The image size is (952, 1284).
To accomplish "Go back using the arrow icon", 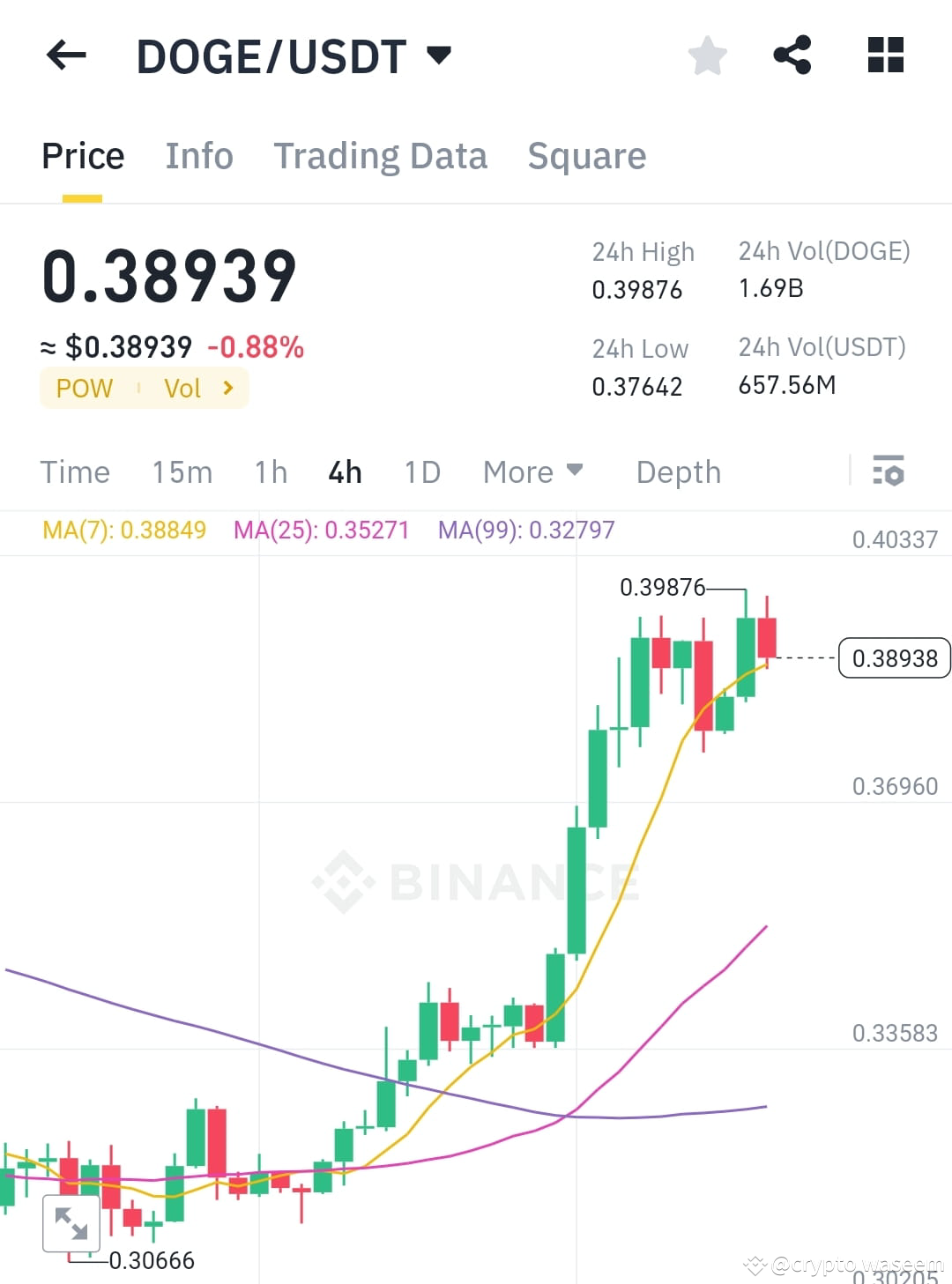I will coord(66,55).
